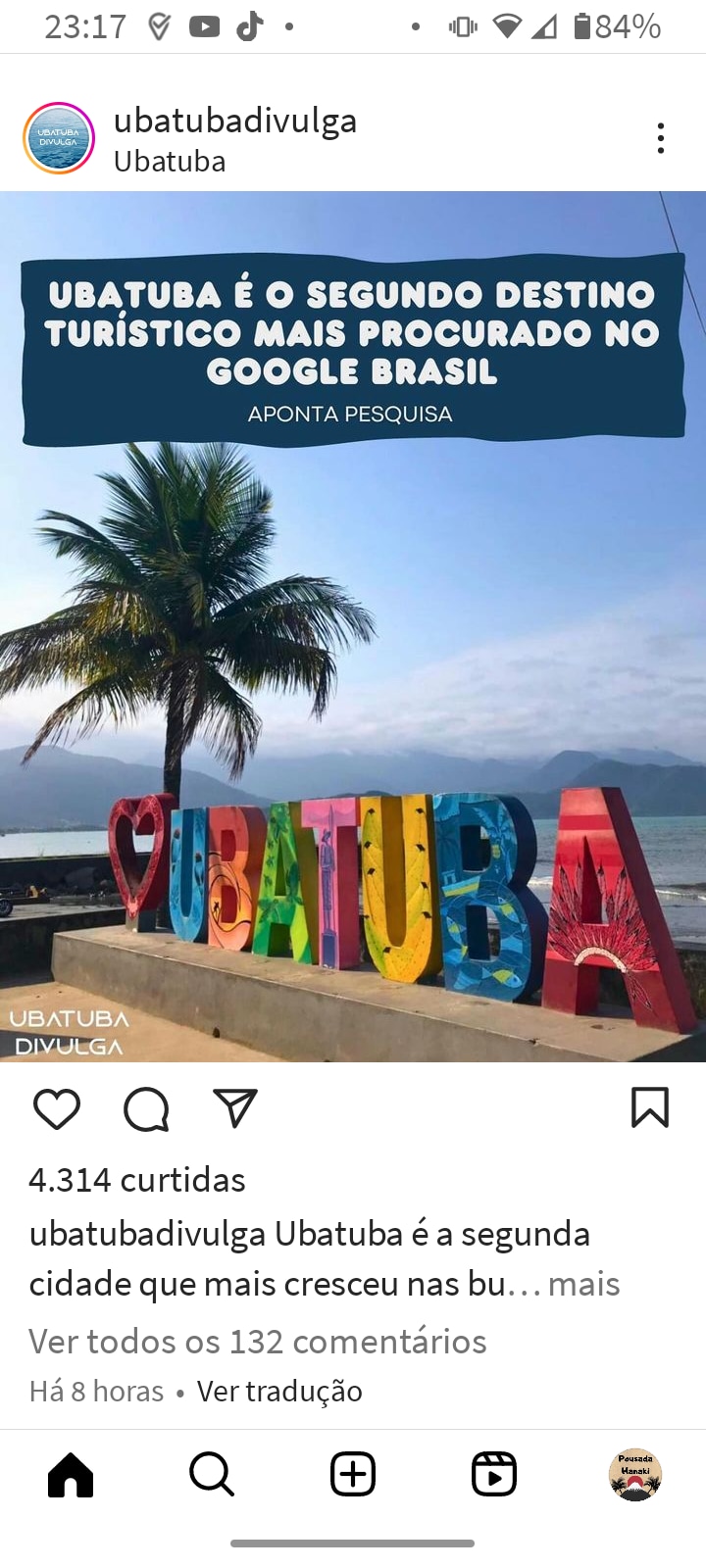Open the ubatubadivulga username in post header
The height and width of the screenshot is (1568, 706).
tap(235, 121)
